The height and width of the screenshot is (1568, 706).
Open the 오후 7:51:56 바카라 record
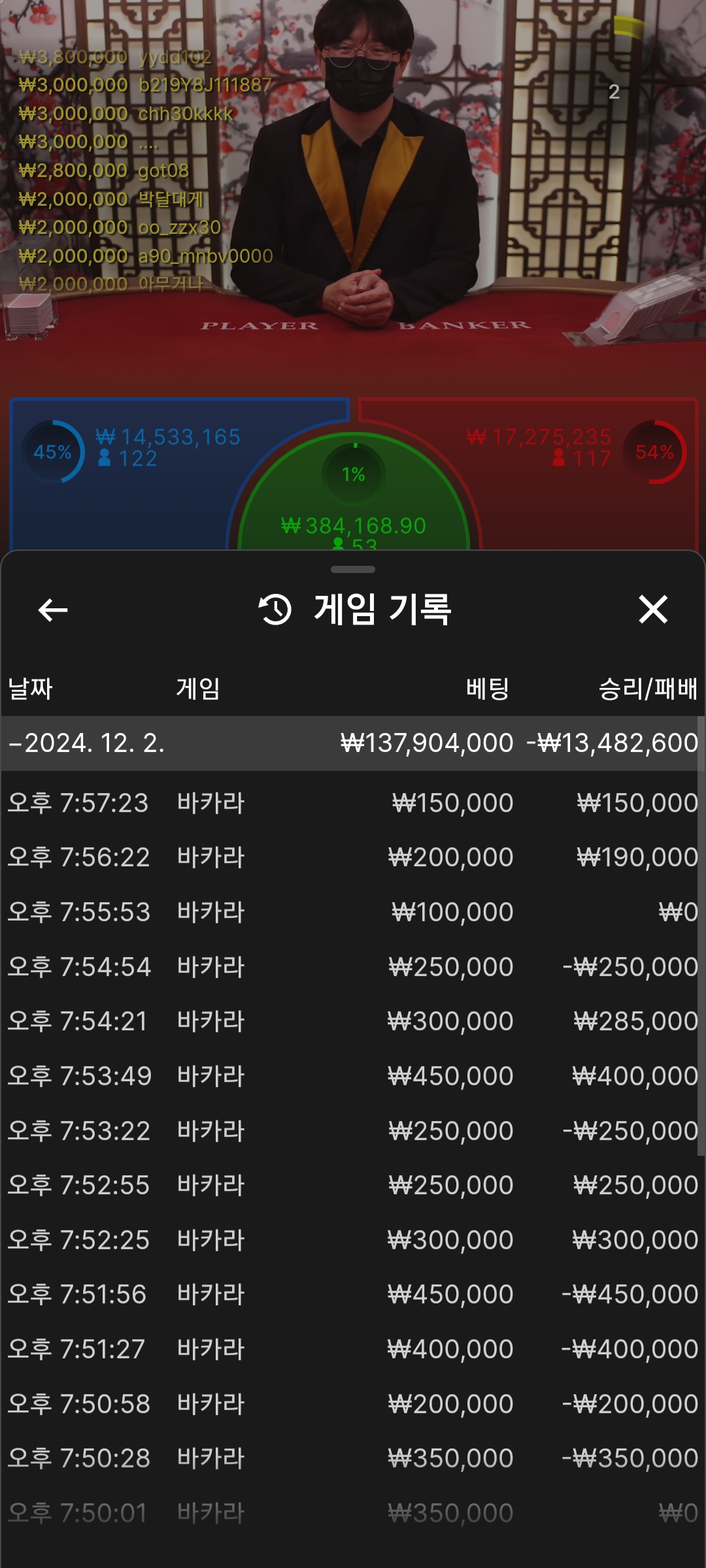353,1294
